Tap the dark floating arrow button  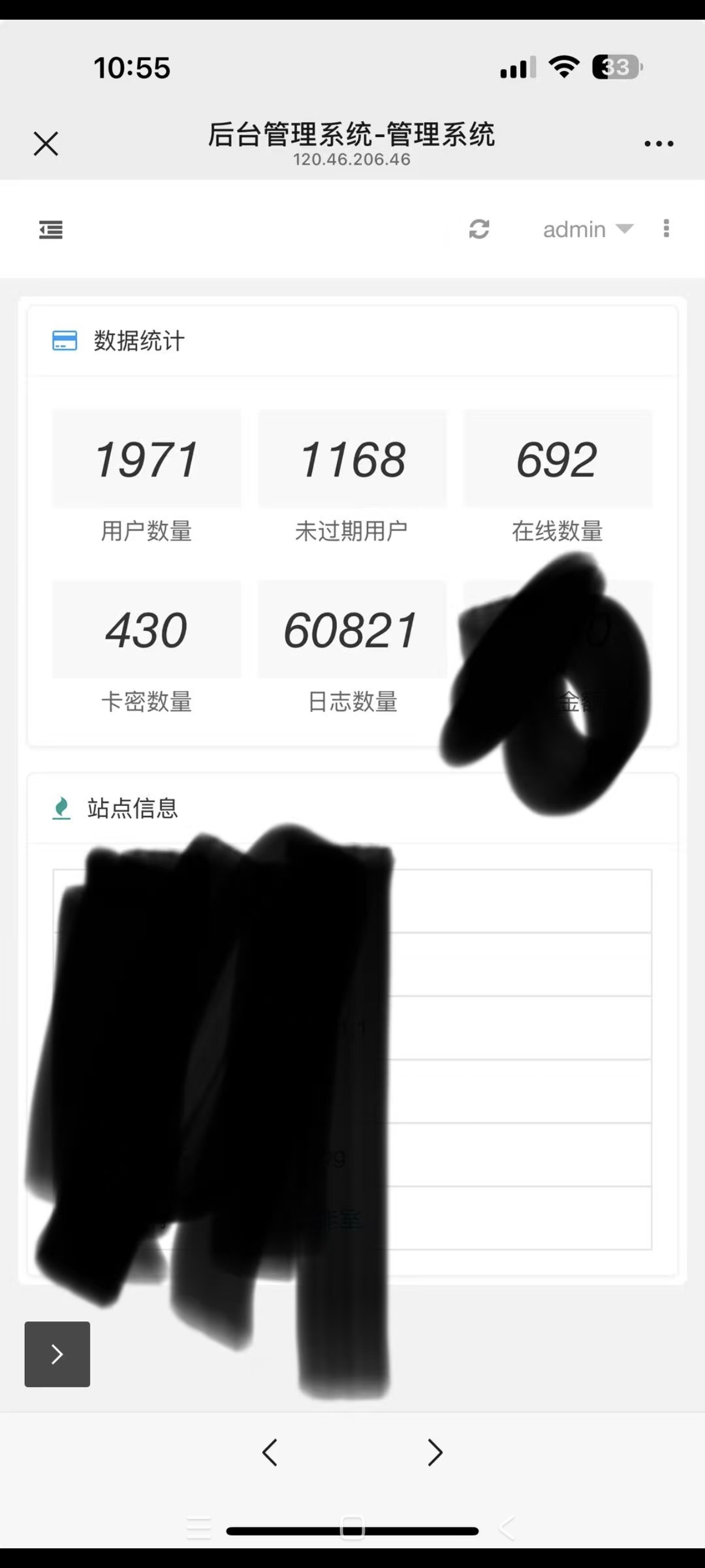click(57, 1353)
